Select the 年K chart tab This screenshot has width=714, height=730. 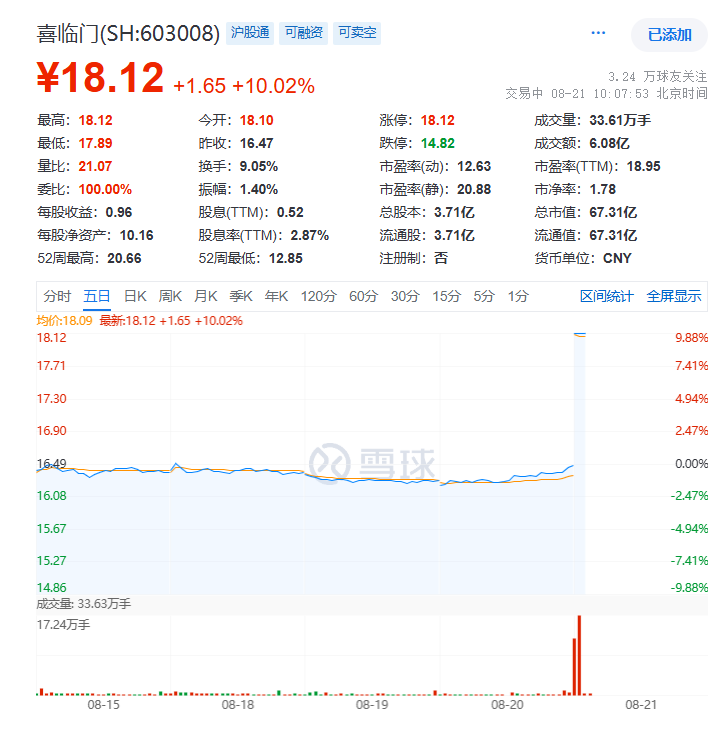coord(276,296)
